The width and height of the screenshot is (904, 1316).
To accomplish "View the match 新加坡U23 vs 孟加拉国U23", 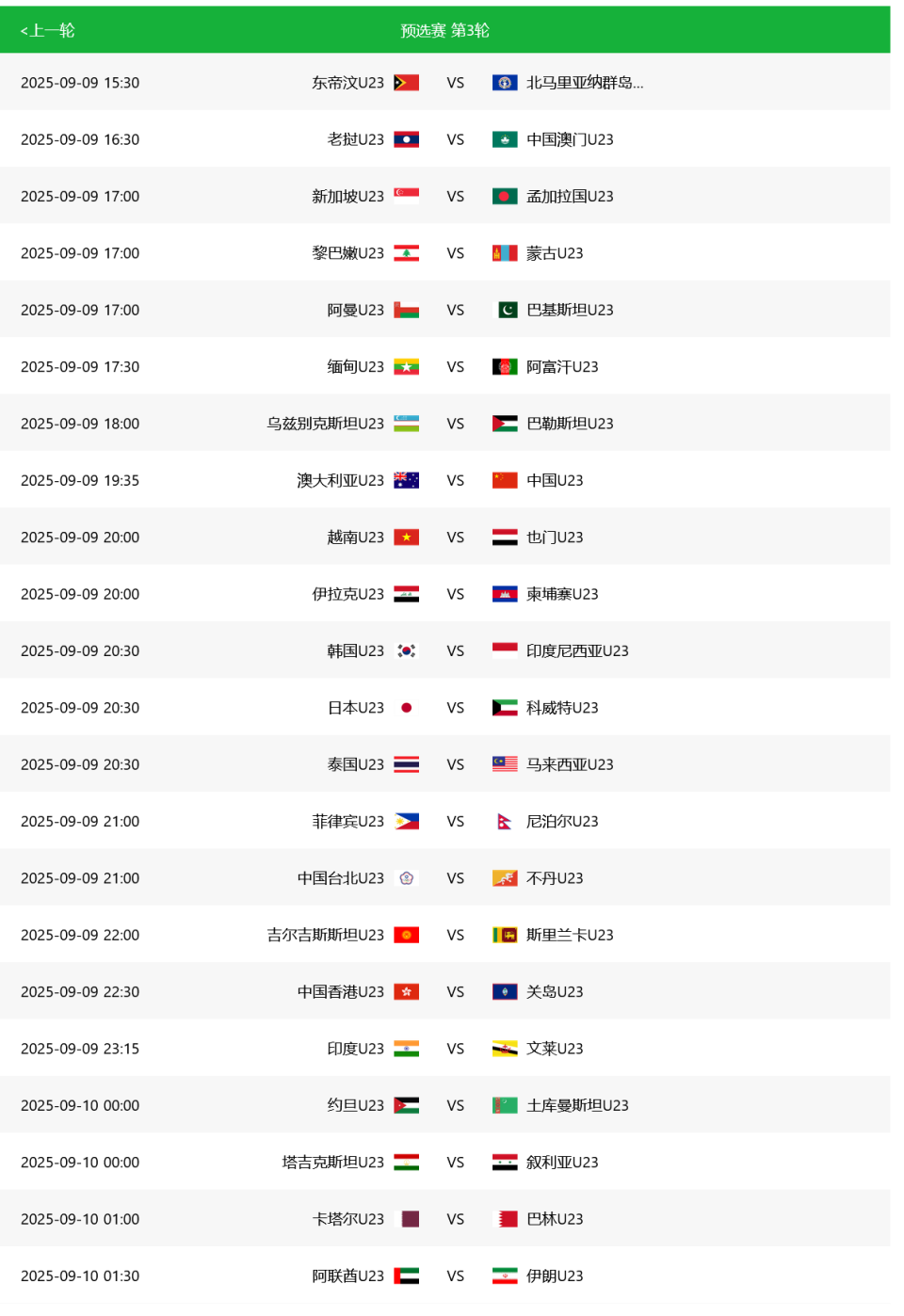I will [455, 196].
